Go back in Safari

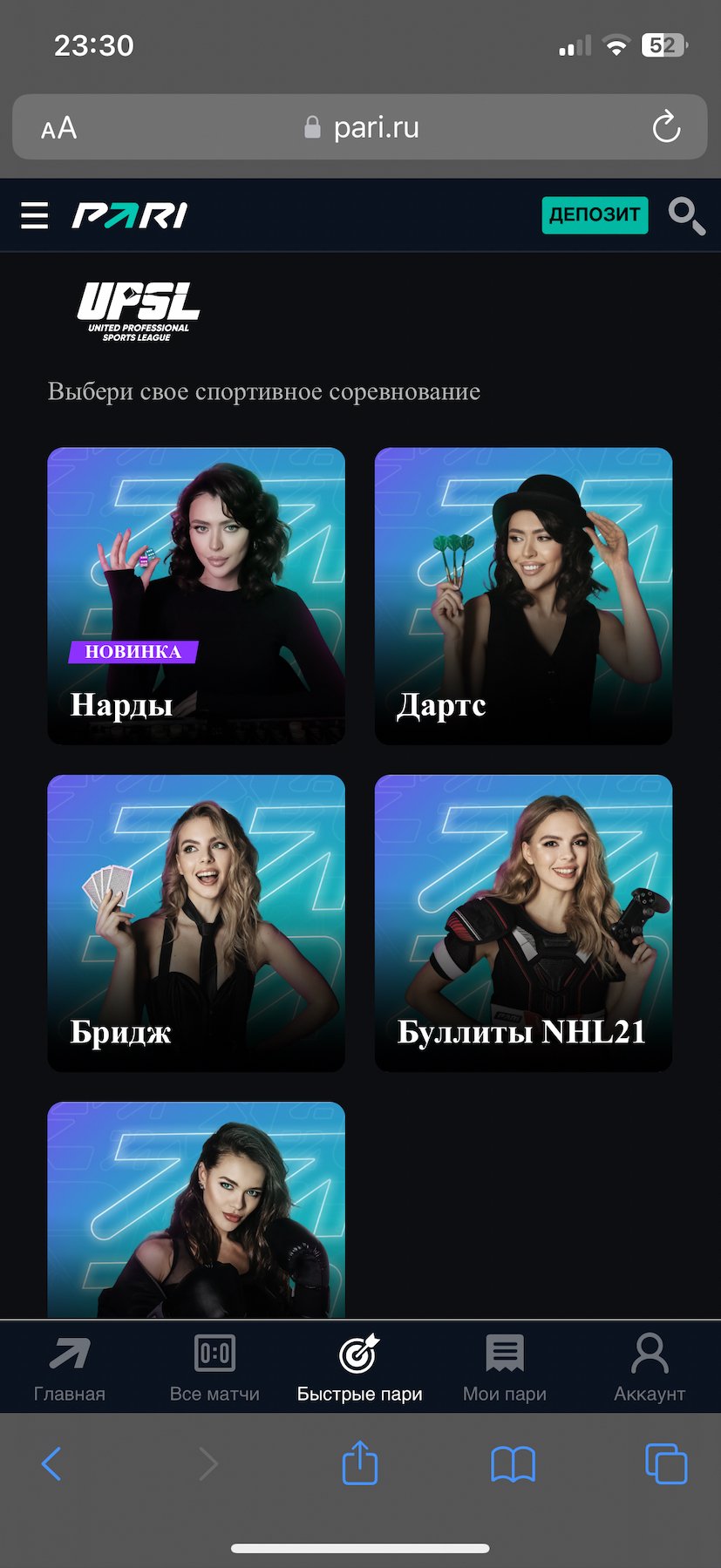click(51, 1463)
